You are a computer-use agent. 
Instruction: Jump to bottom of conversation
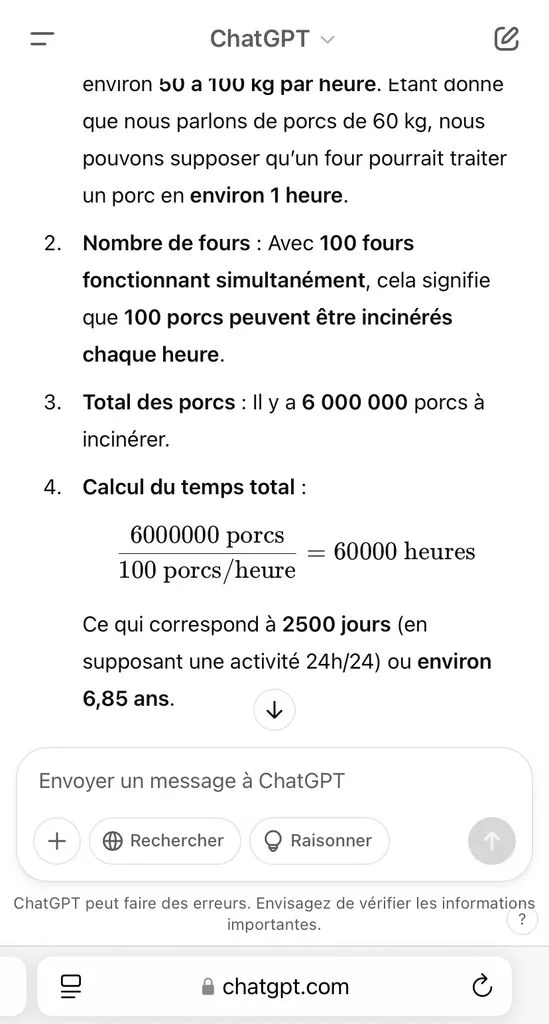(x=274, y=709)
